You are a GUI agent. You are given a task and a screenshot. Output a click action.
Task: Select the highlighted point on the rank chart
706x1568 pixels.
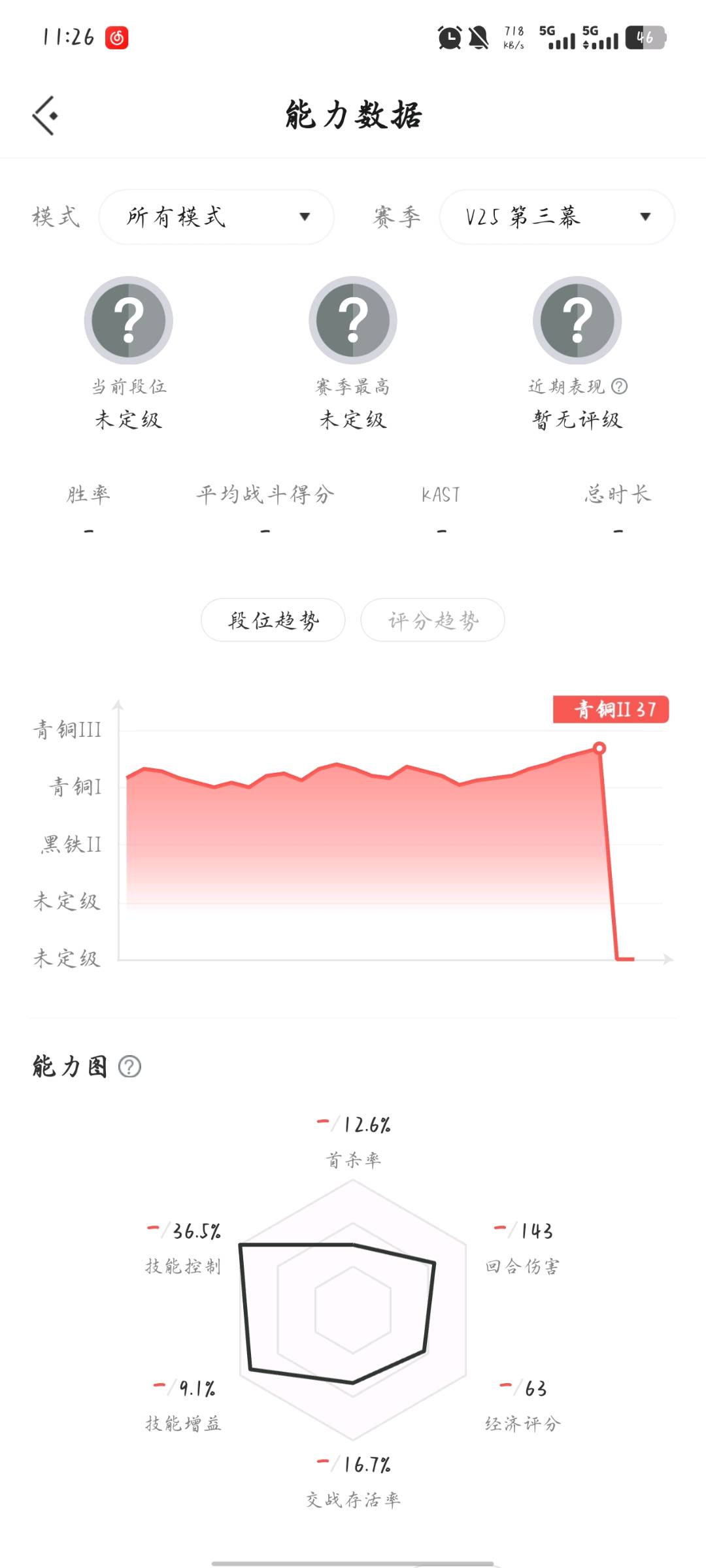pyautogui.click(x=599, y=748)
